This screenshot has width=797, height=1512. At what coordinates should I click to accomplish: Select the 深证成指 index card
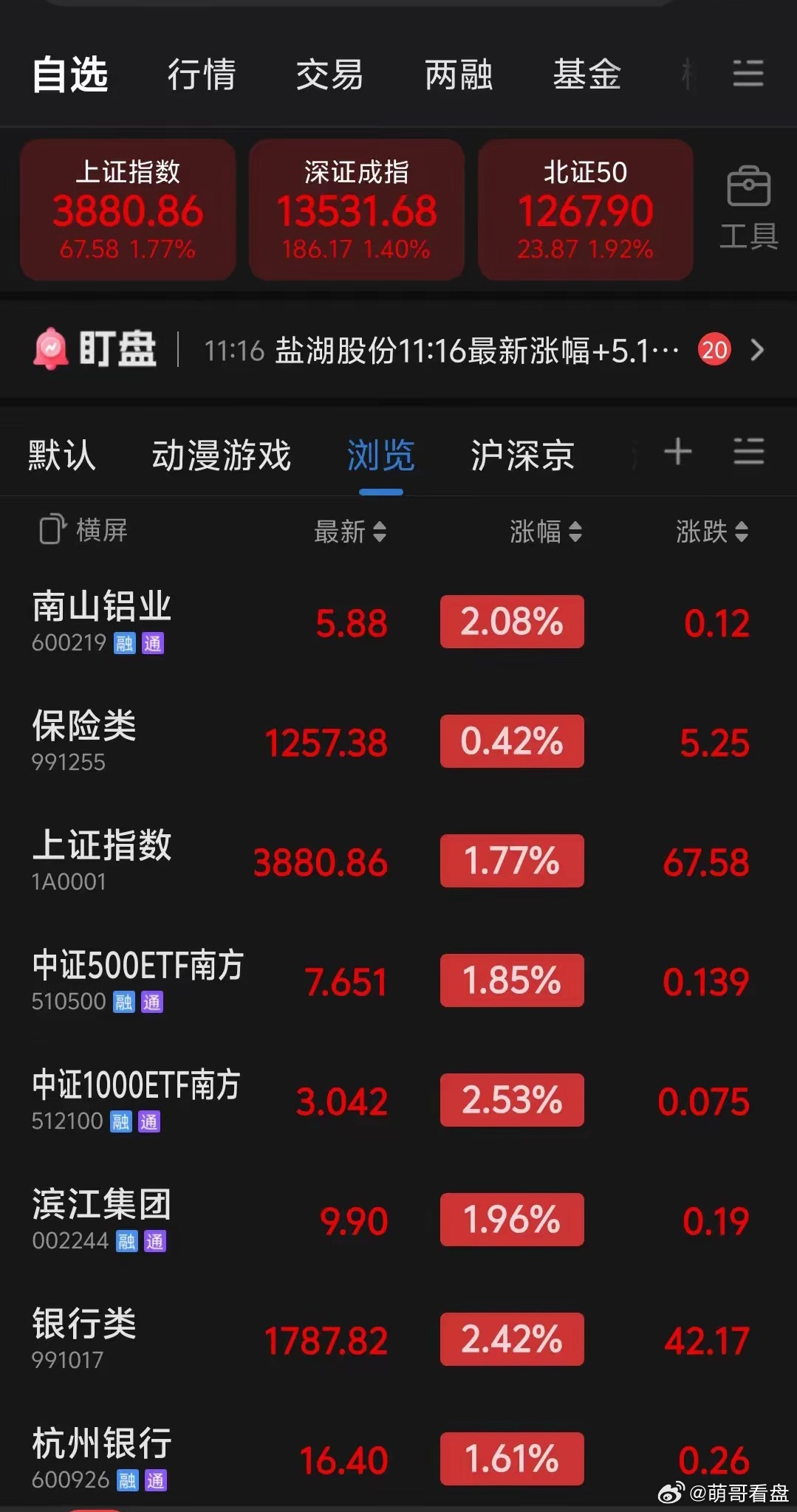coord(357,209)
